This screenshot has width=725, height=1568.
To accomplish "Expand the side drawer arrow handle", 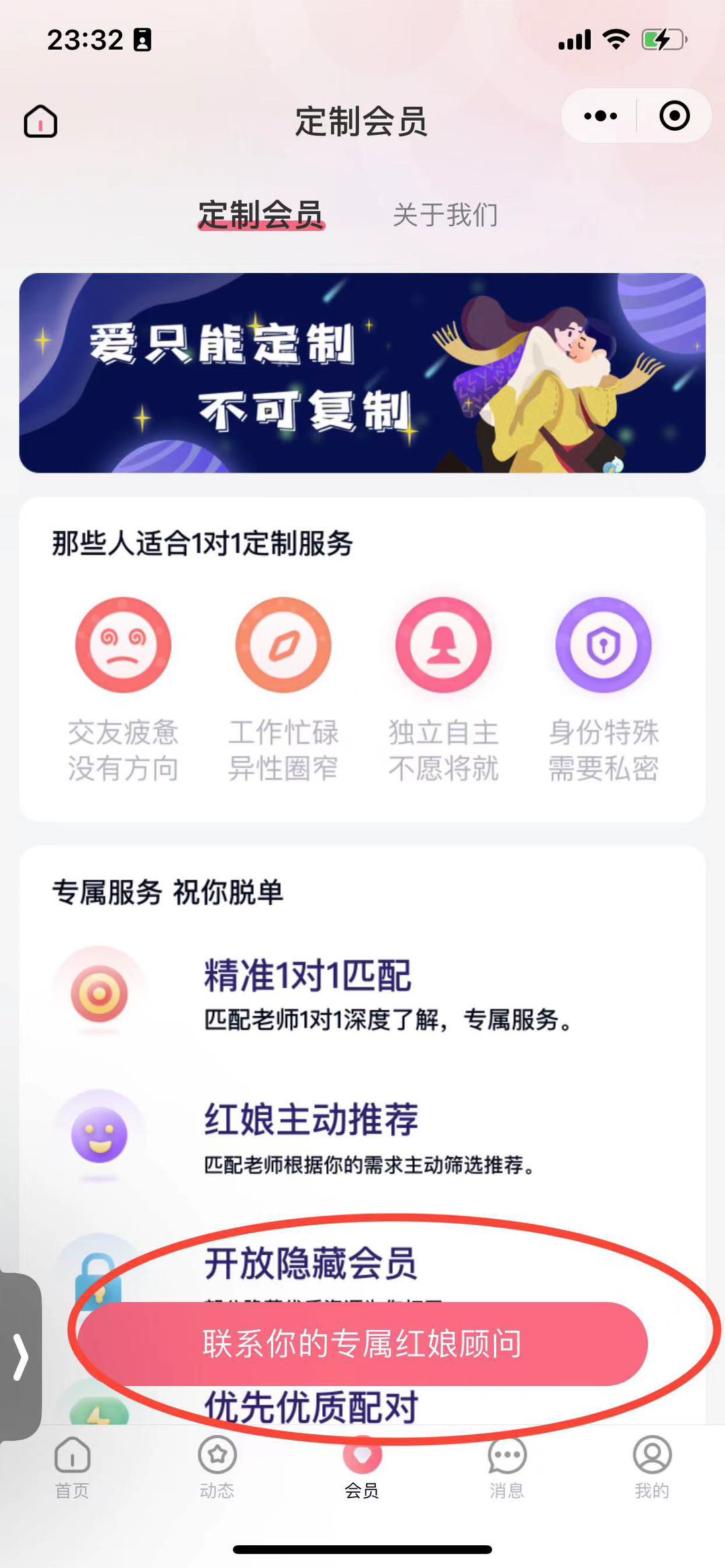I will tap(21, 1357).
